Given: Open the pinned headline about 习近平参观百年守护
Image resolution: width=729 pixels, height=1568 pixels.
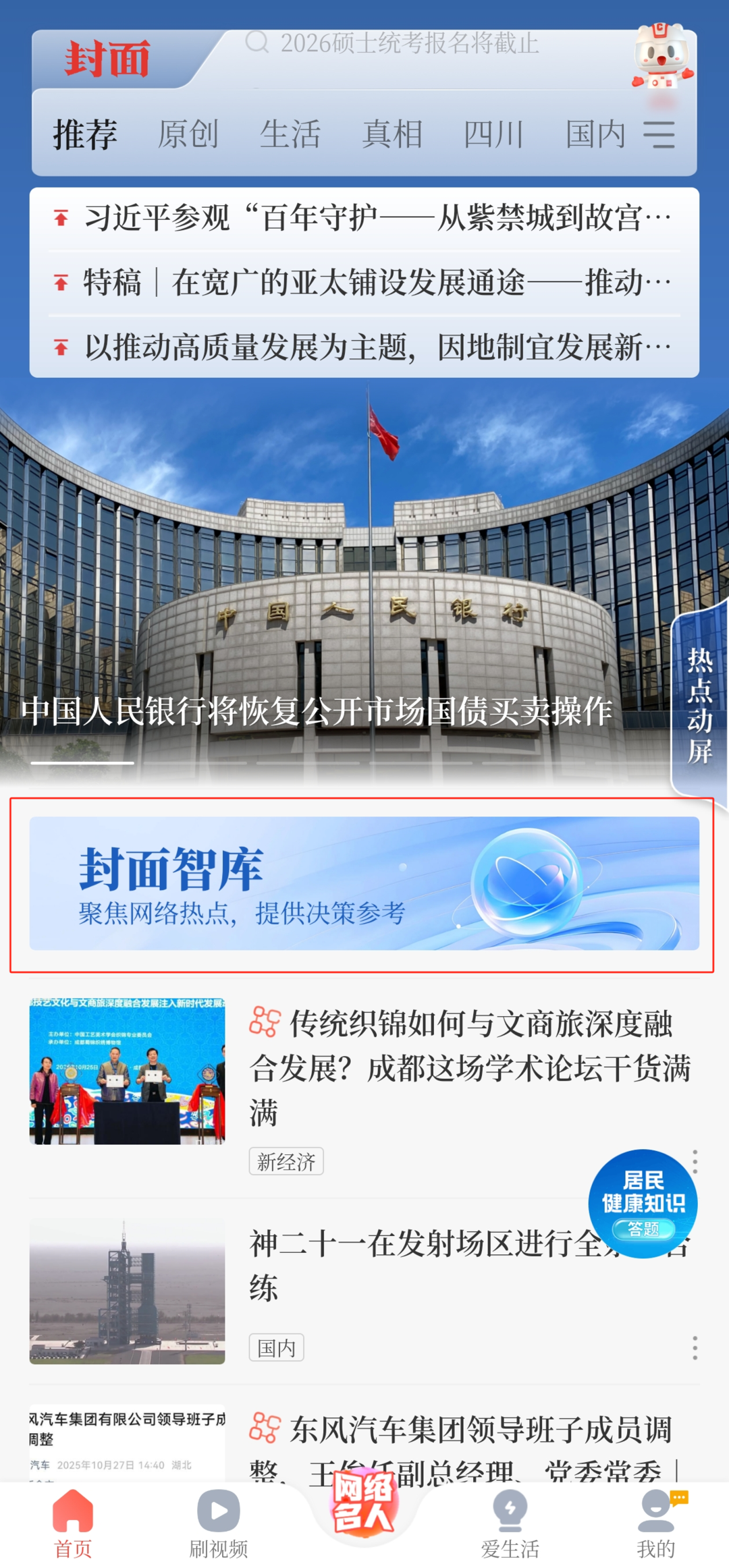Looking at the screenshot, I should coord(377,218).
